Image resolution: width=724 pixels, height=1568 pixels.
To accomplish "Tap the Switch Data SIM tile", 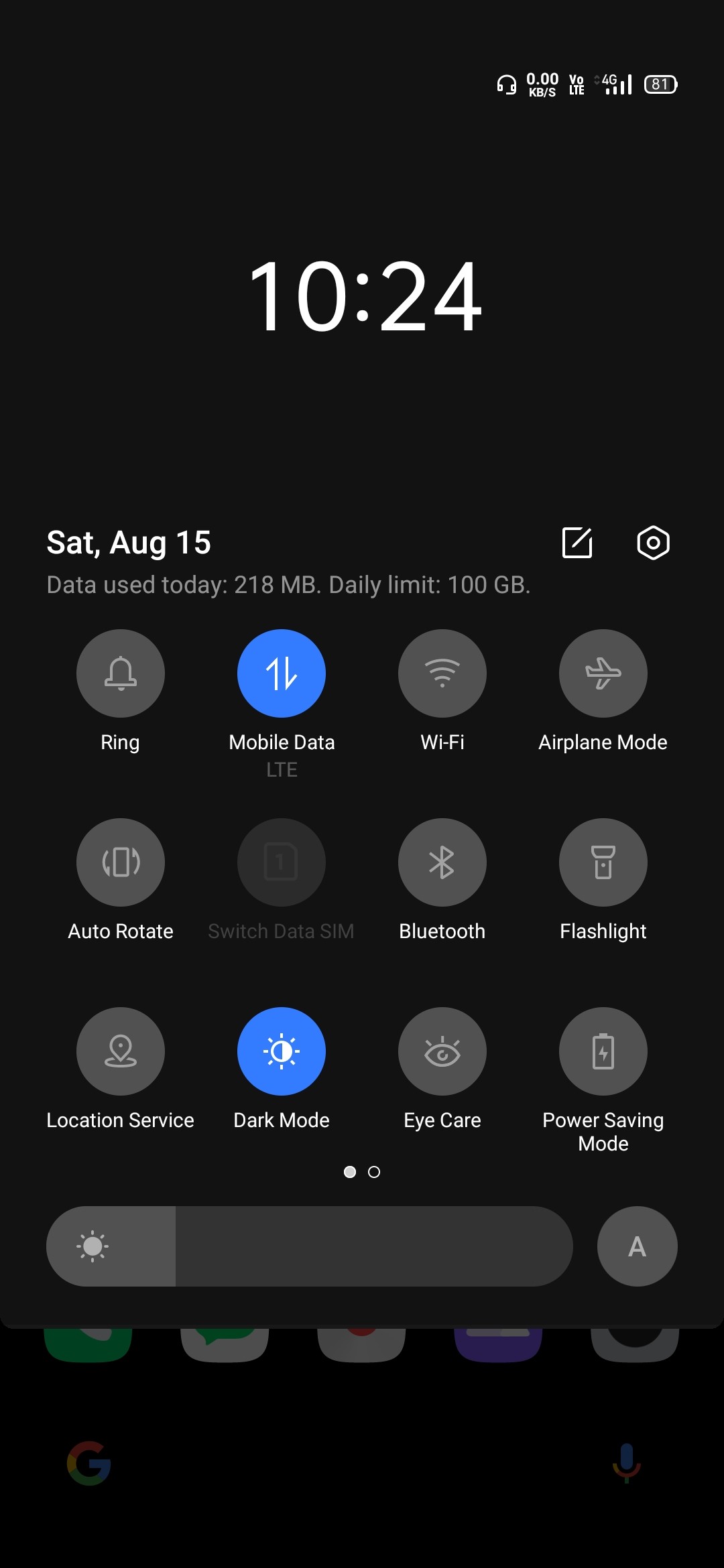I will [281, 862].
